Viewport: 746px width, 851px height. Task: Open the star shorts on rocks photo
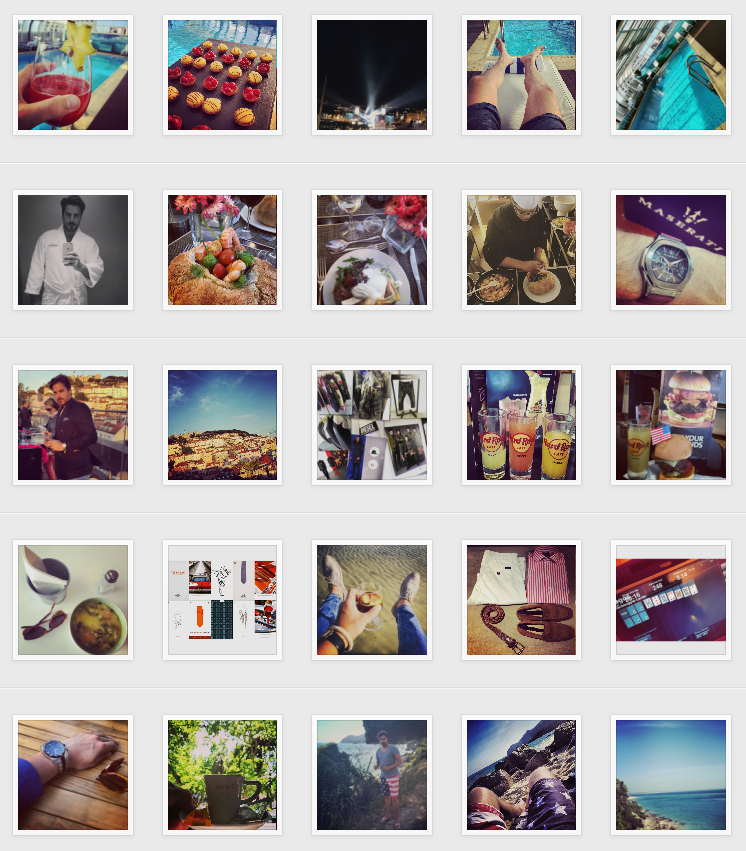coord(521,775)
